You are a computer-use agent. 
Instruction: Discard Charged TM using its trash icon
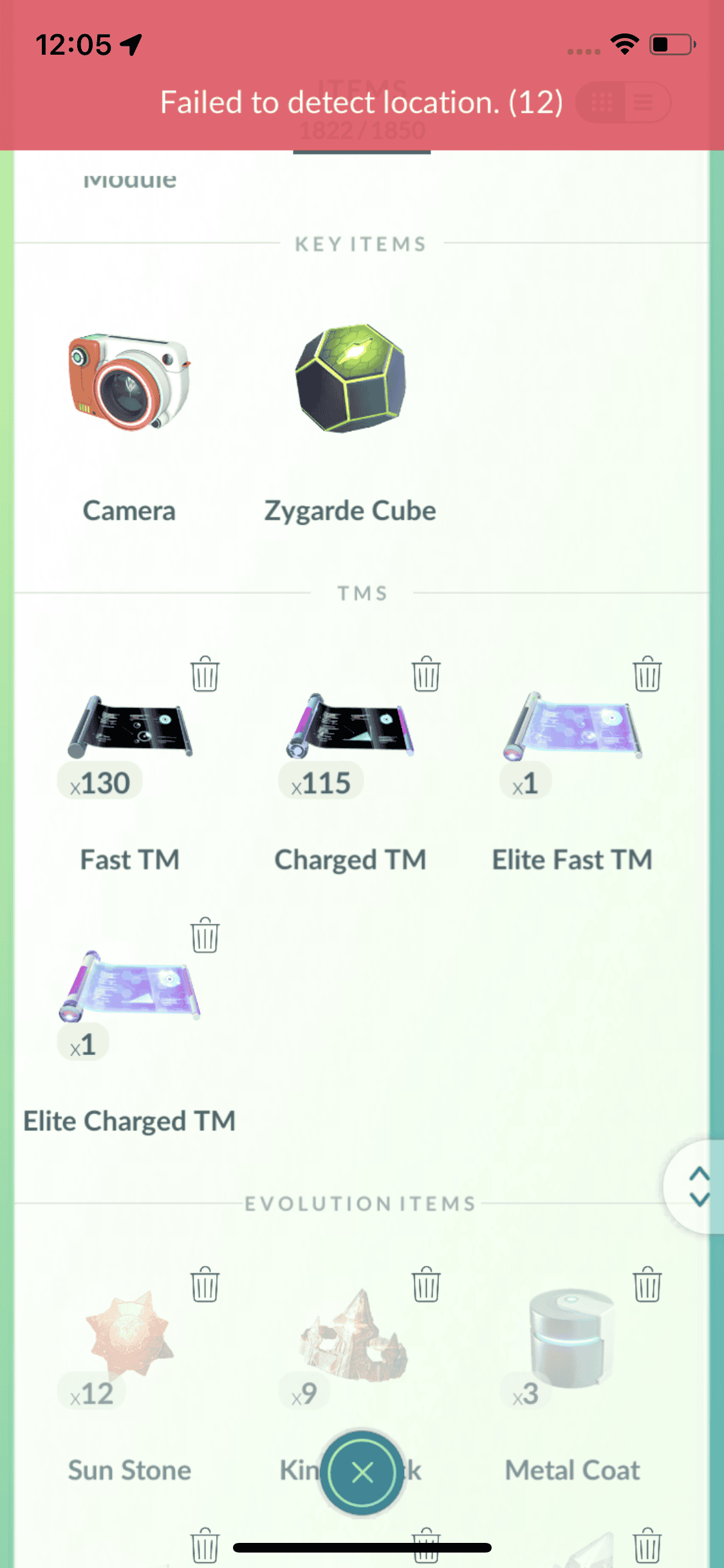click(x=426, y=674)
